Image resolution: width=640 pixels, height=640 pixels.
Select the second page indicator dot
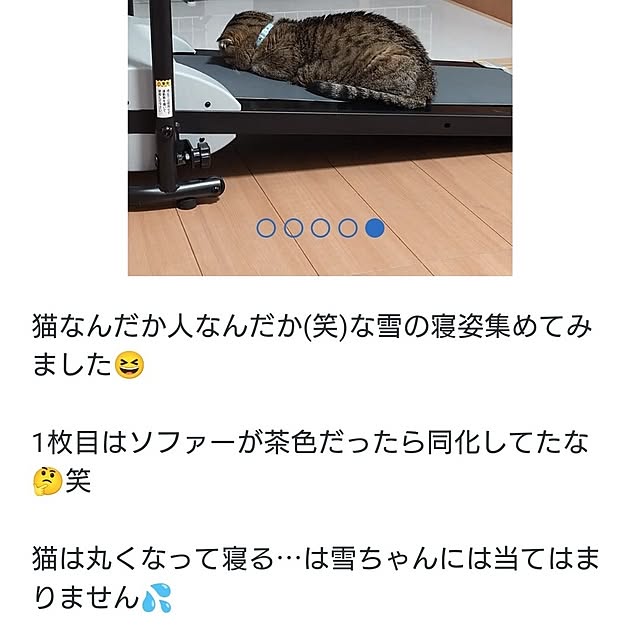click(293, 228)
